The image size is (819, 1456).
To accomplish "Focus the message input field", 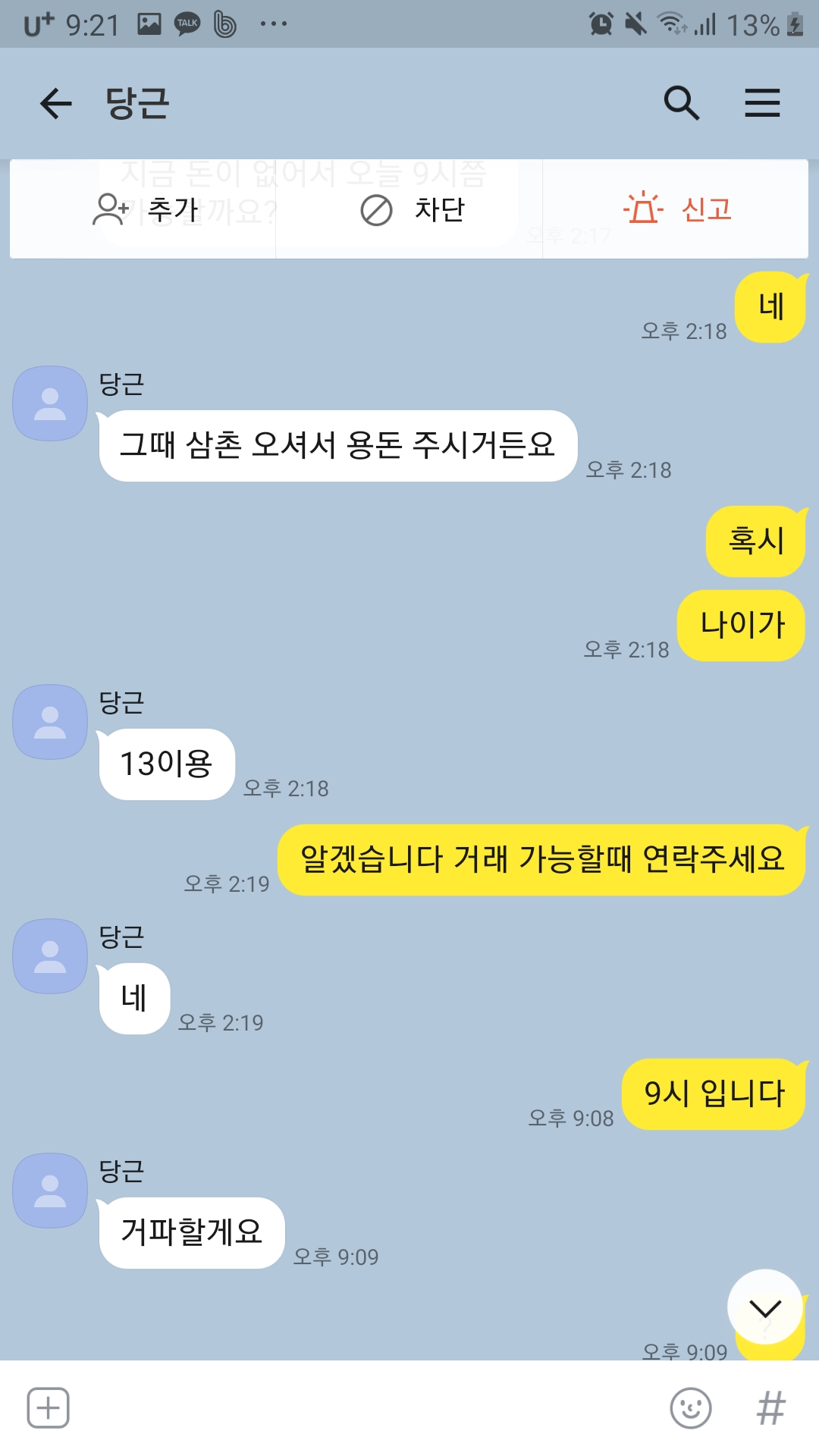I will pos(364,1408).
